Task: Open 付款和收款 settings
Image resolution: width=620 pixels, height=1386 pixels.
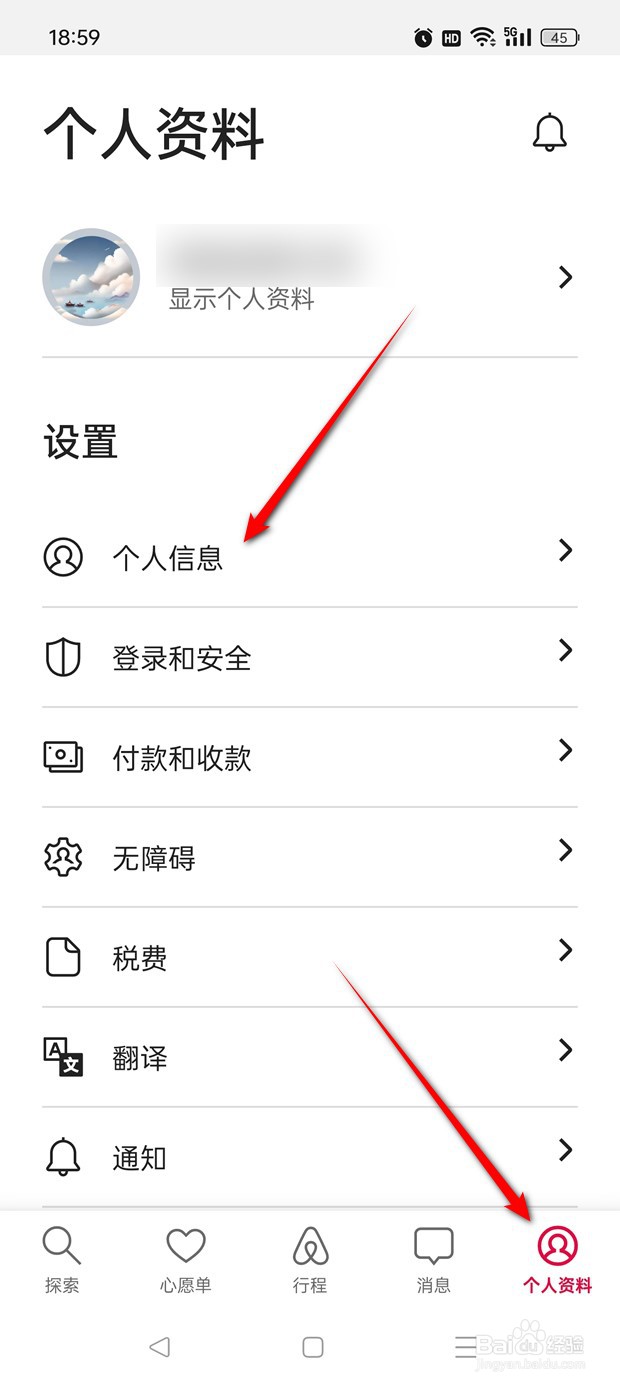Action: [309, 757]
